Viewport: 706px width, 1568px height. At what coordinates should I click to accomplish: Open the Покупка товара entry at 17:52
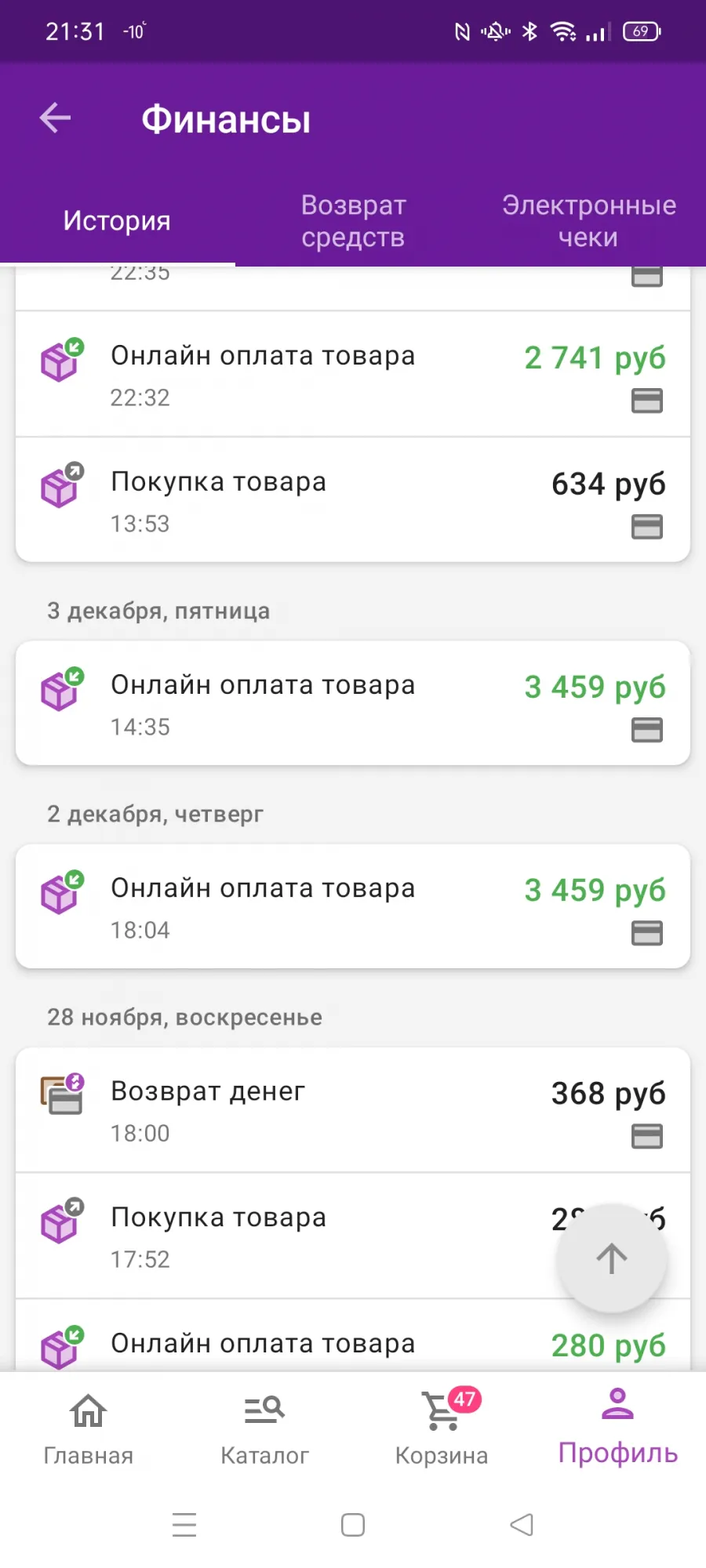tap(353, 1236)
